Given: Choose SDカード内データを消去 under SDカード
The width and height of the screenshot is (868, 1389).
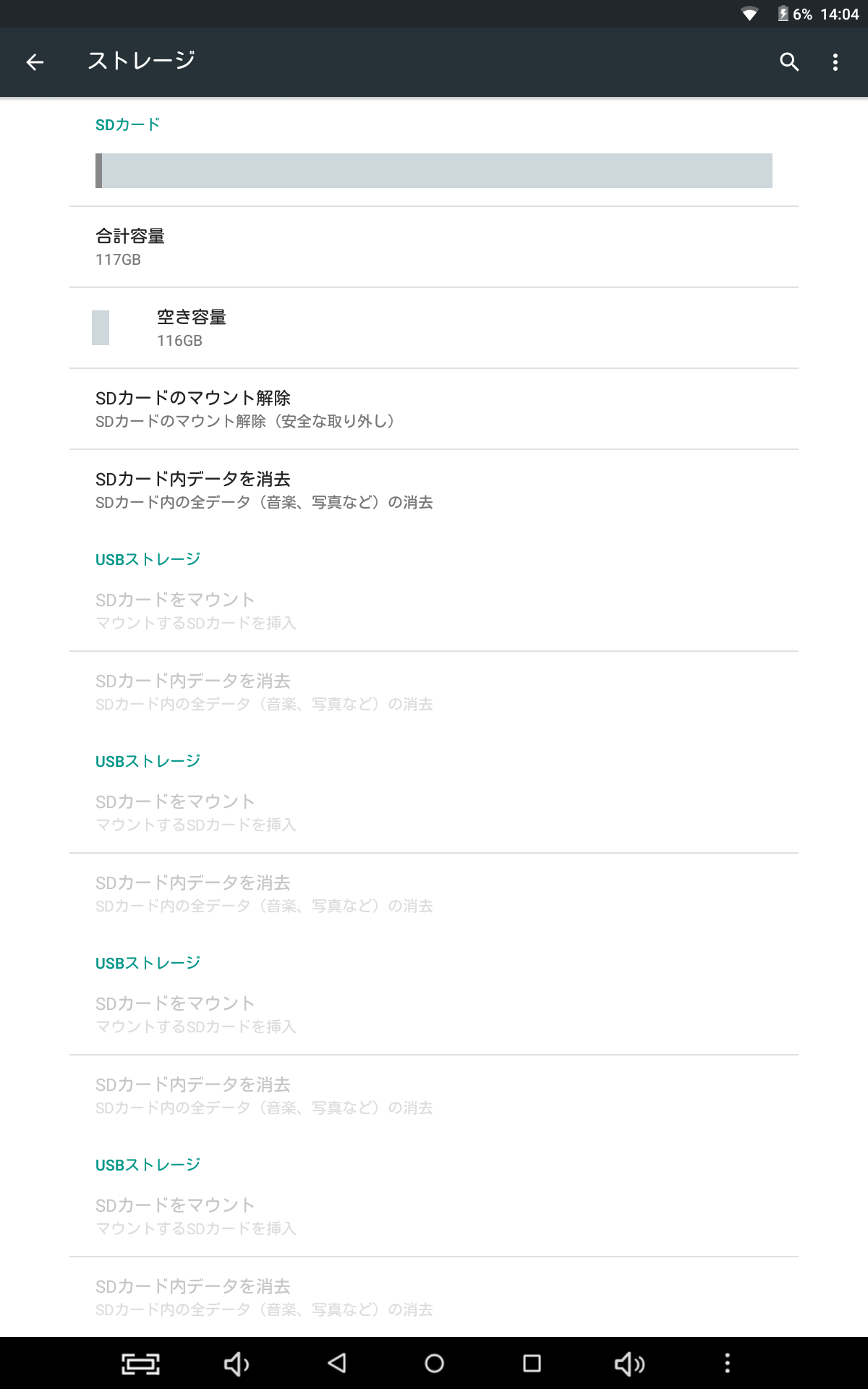Looking at the screenshot, I should pyautogui.click(x=434, y=490).
